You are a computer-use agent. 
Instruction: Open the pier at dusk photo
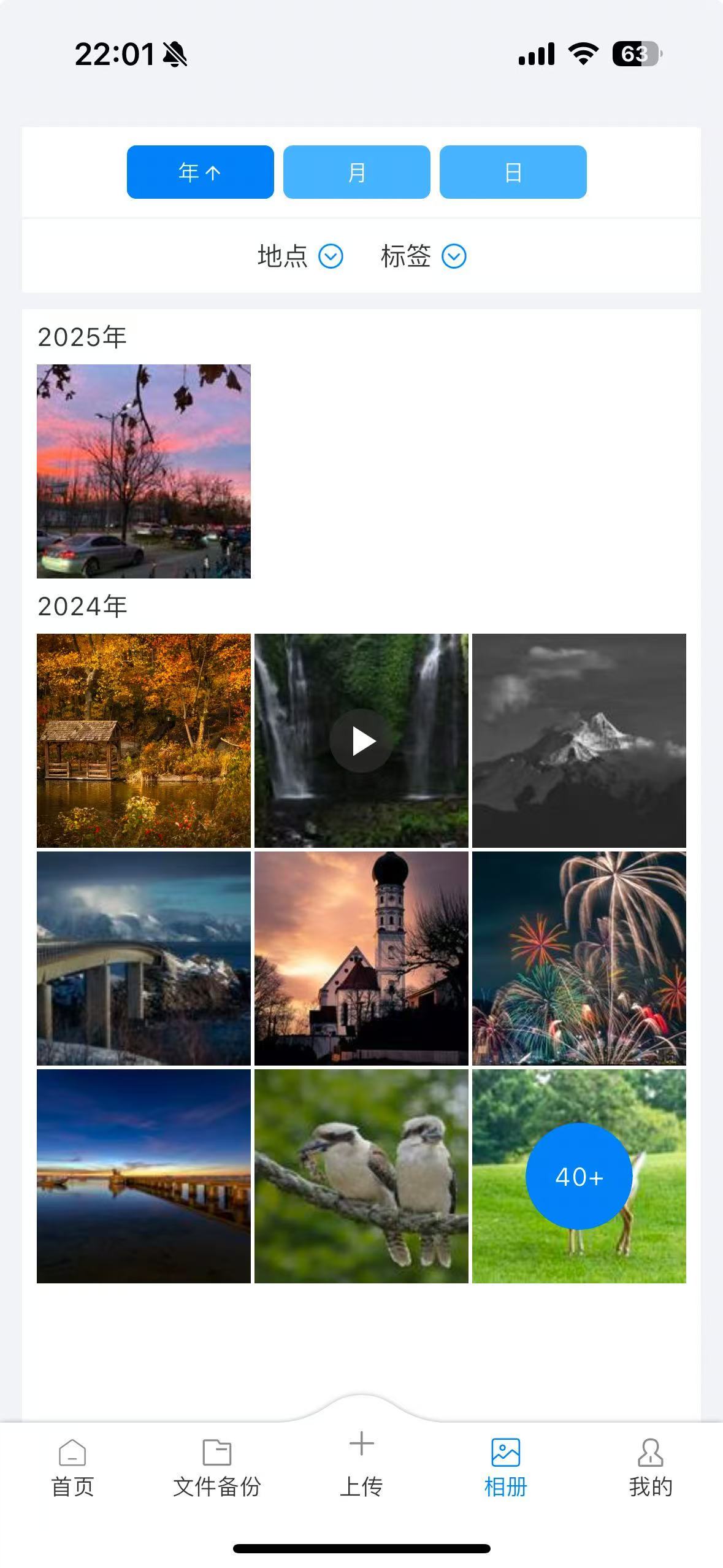coord(143,1176)
